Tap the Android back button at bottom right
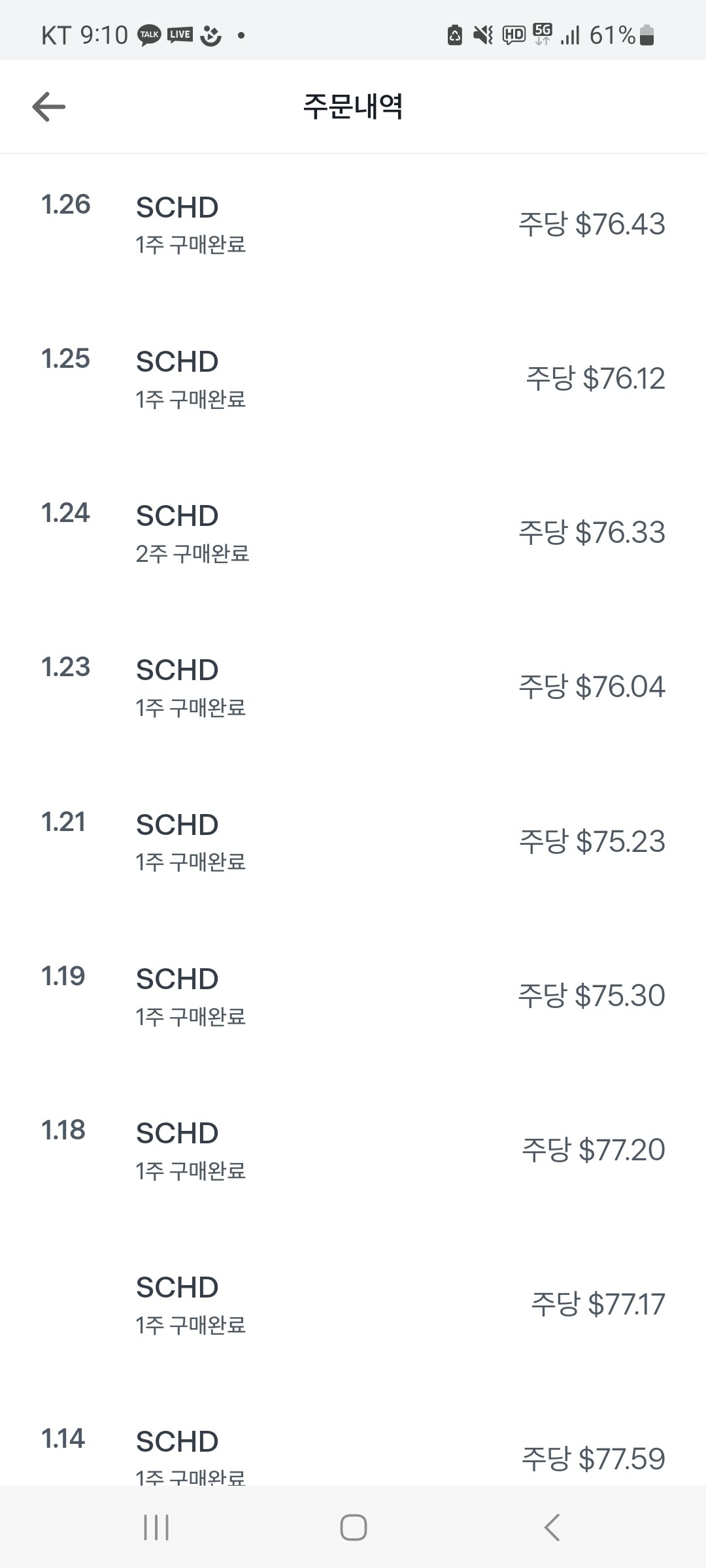This screenshot has width=706, height=1568. point(551,1527)
